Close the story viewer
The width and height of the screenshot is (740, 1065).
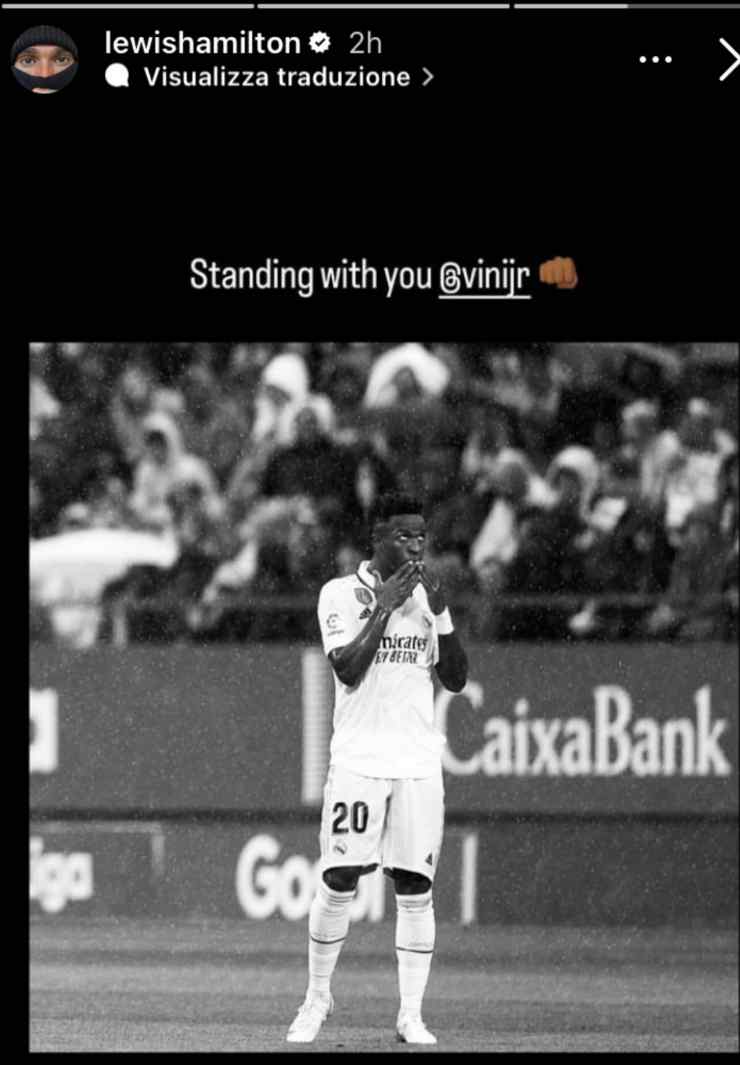(728, 60)
